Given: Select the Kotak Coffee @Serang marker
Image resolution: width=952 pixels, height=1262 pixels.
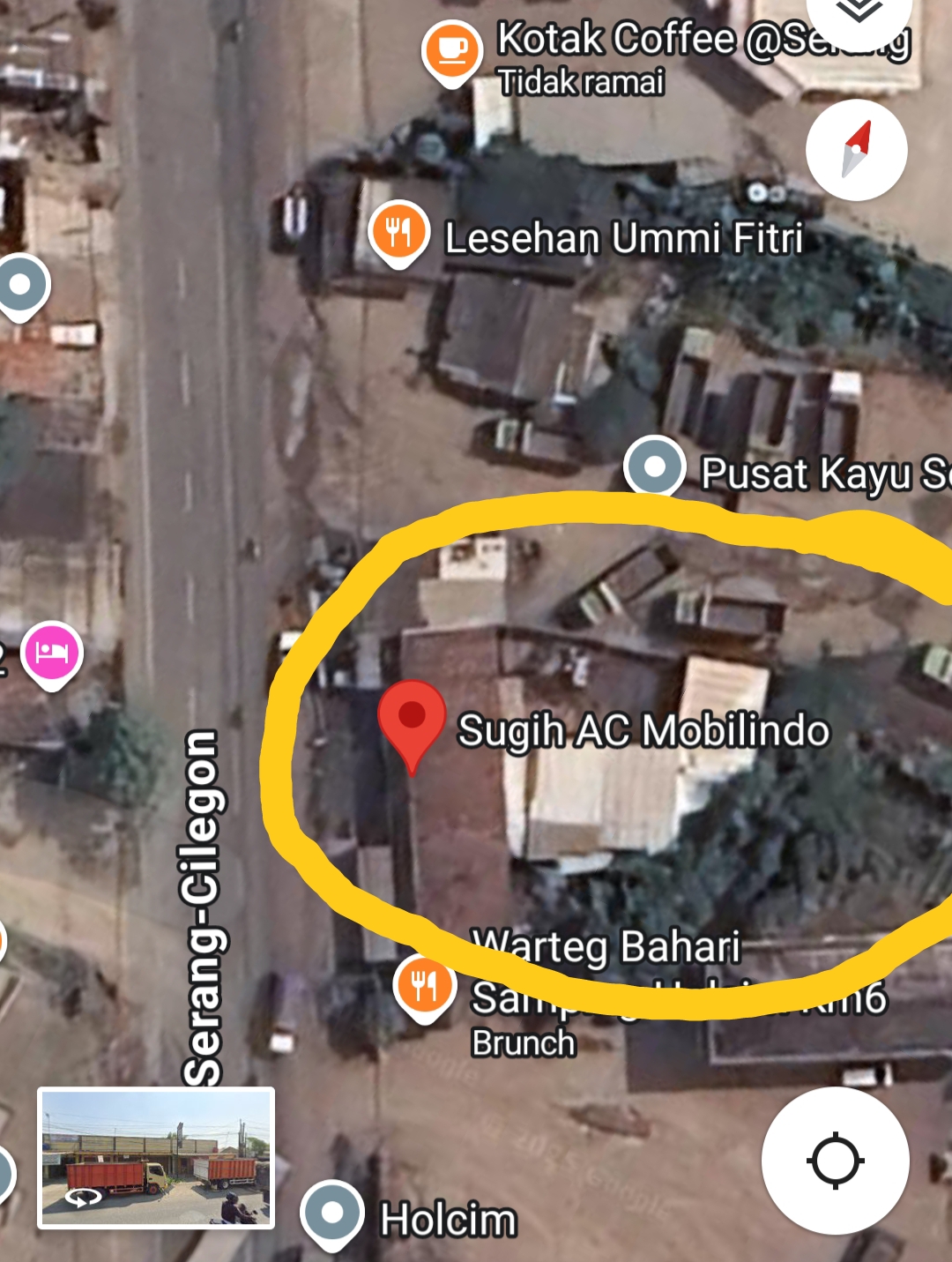Looking at the screenshot, I should point(452,50).
